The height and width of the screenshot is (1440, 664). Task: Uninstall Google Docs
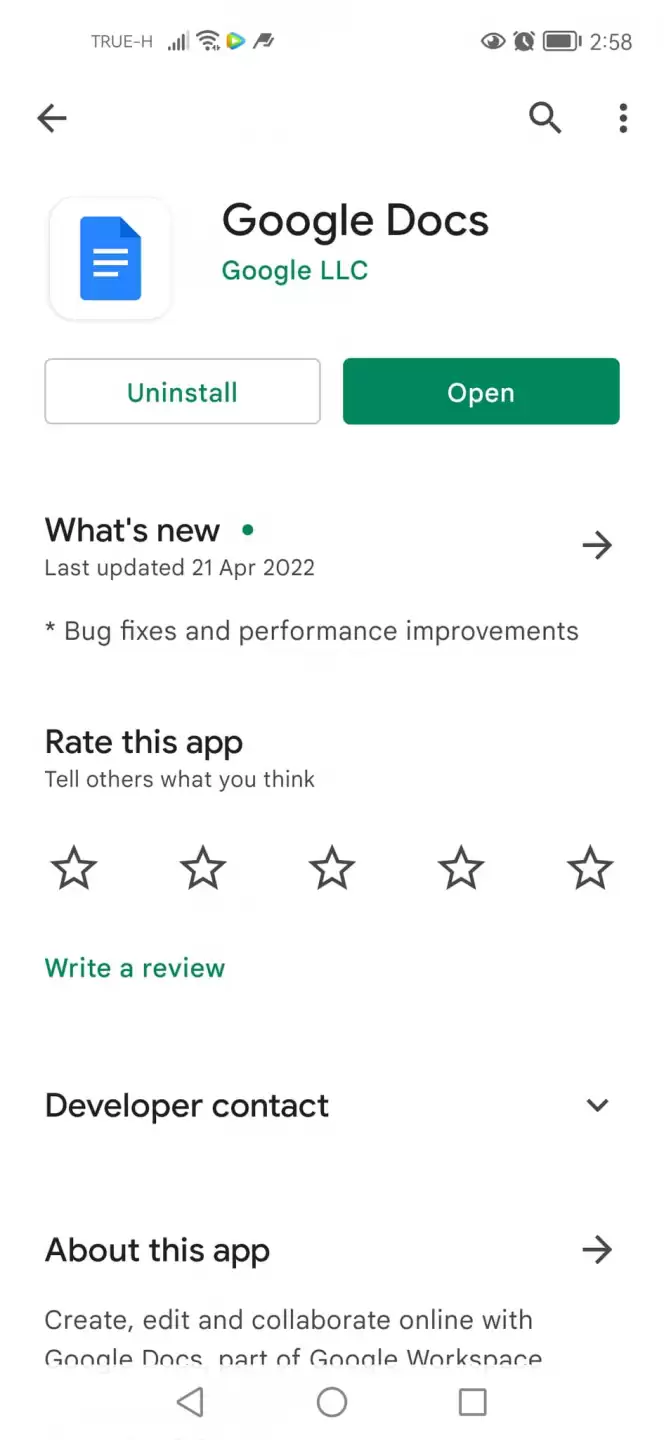click(182, 392)
